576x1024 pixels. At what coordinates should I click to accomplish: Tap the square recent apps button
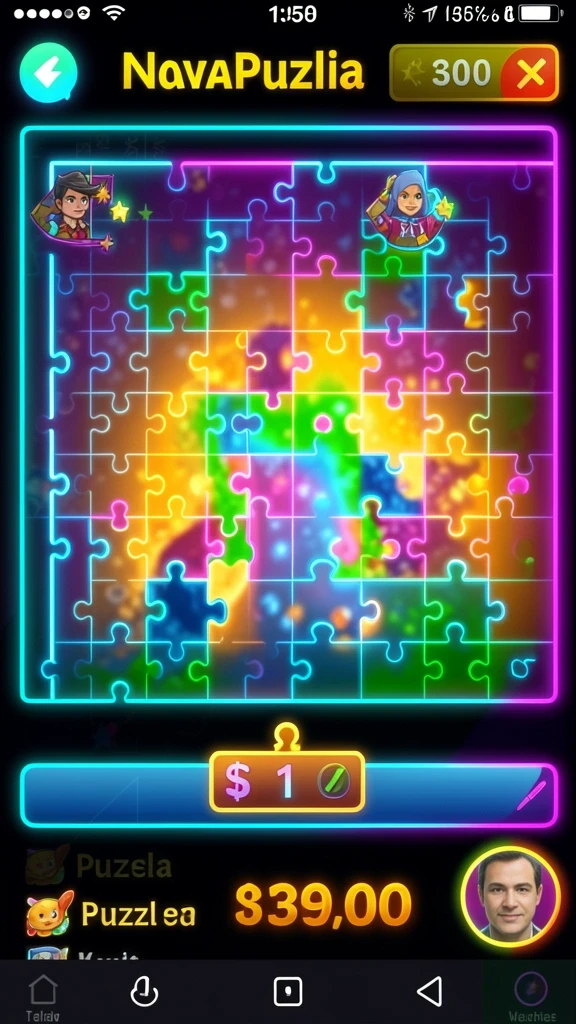click(x=287, y=991)
